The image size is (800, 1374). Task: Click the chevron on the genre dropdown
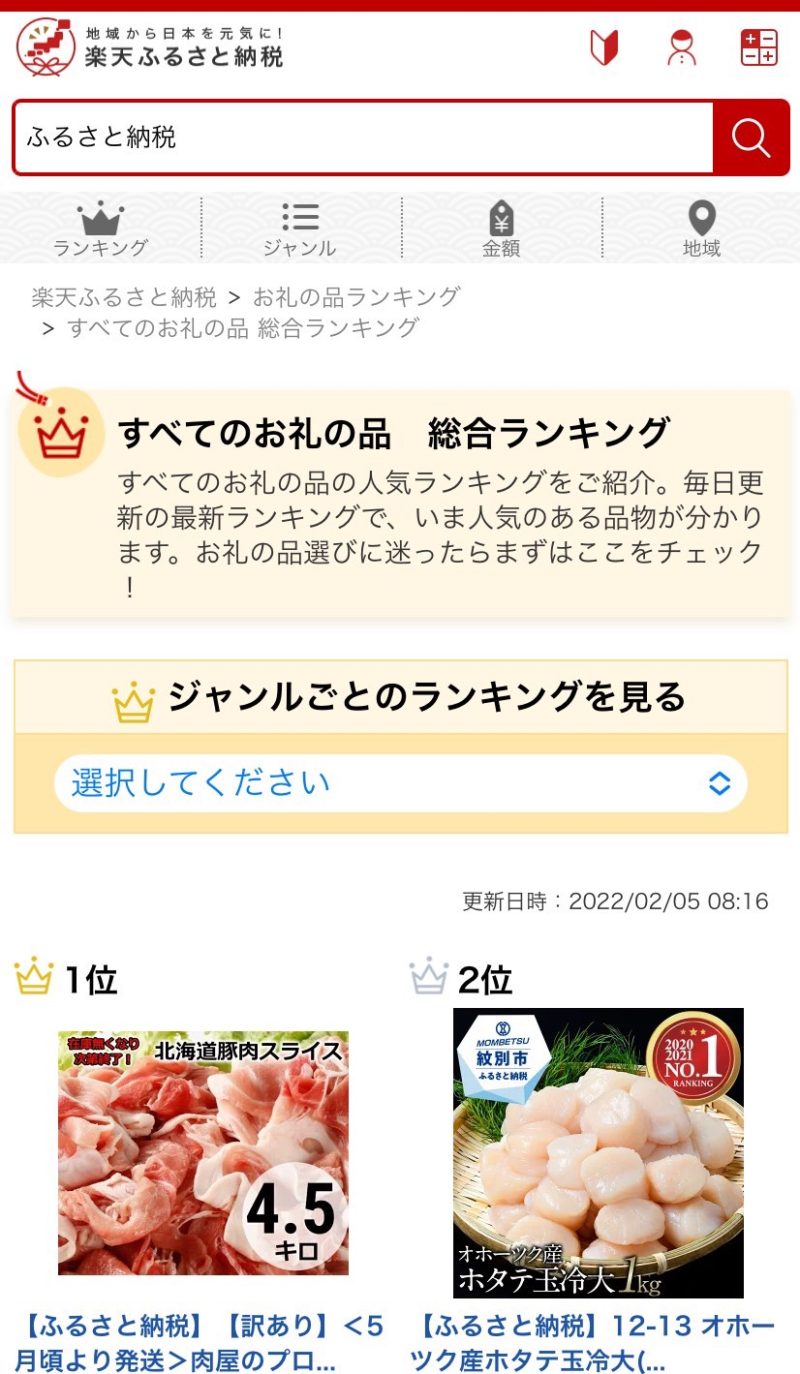click(722, 782)
